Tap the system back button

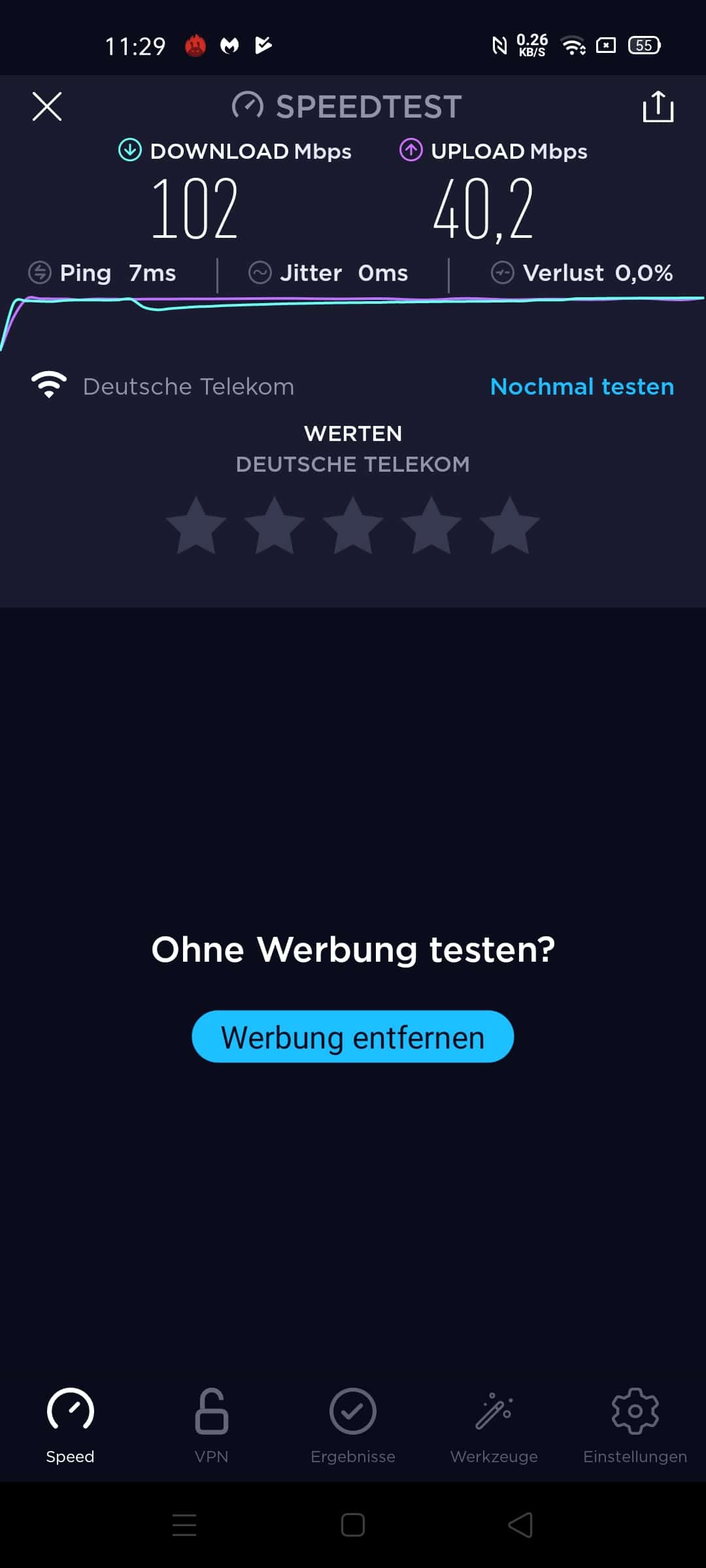521,1525
